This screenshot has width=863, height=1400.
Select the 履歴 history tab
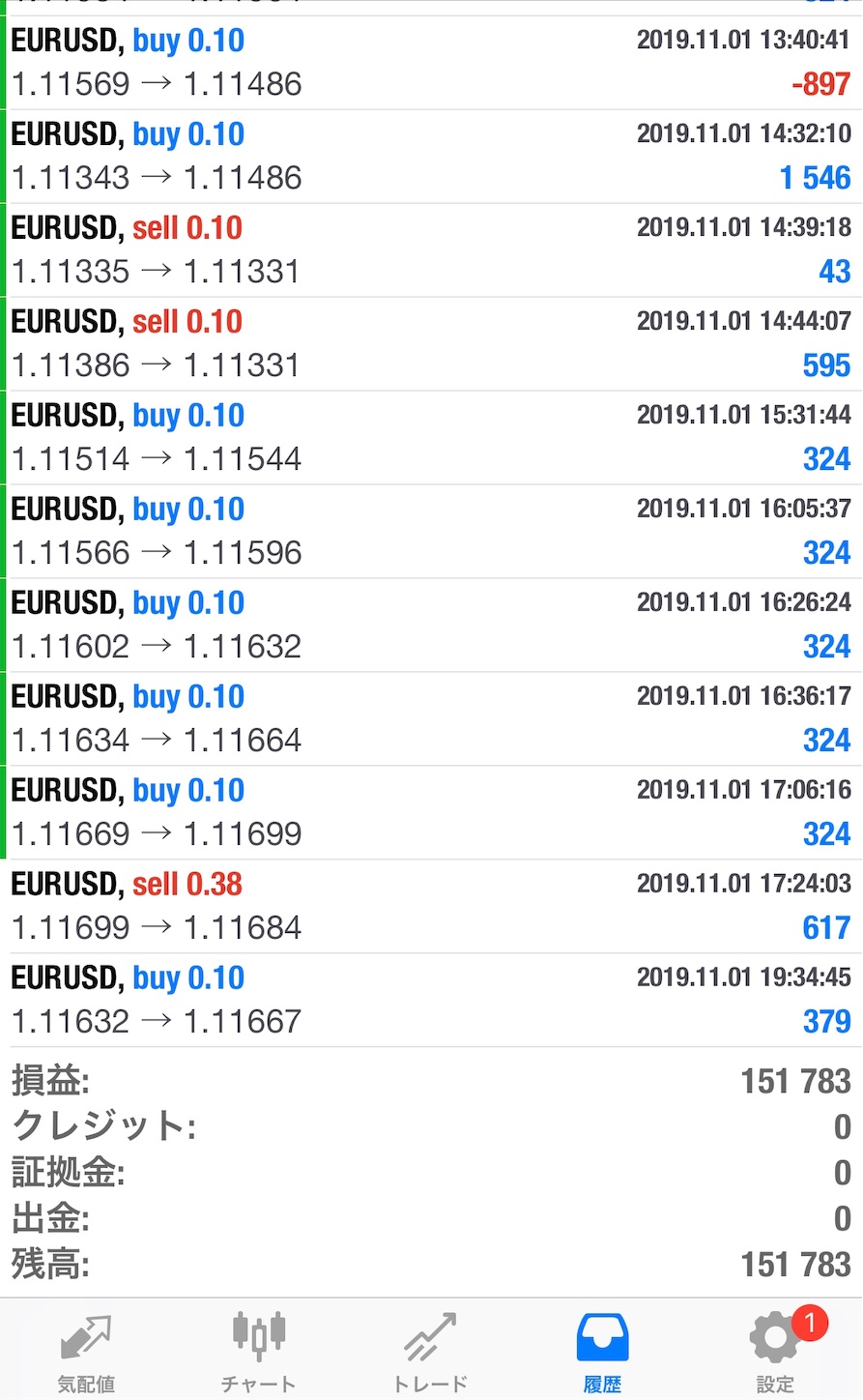(602, 1351)
